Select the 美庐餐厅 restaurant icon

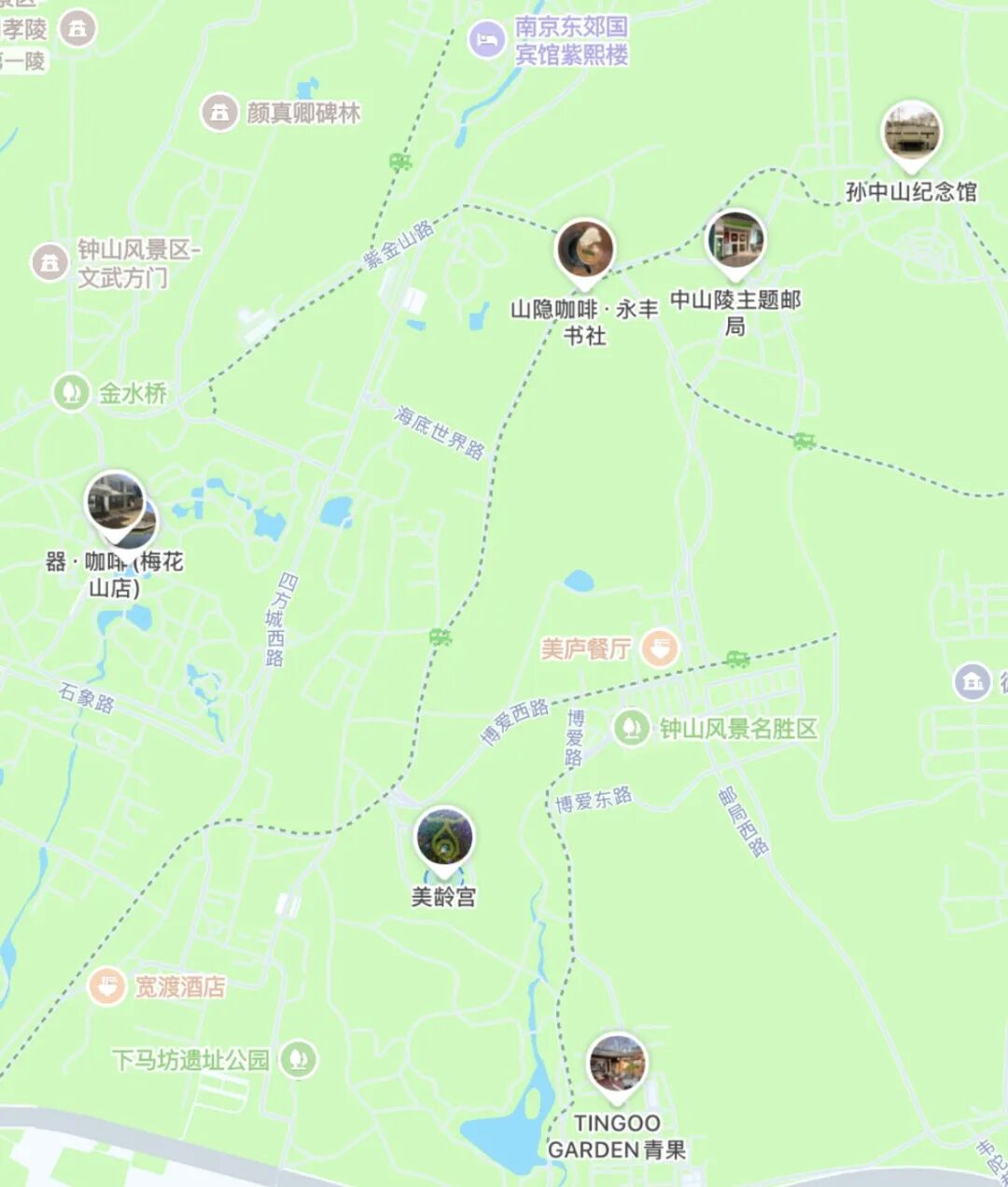(660, 648)
